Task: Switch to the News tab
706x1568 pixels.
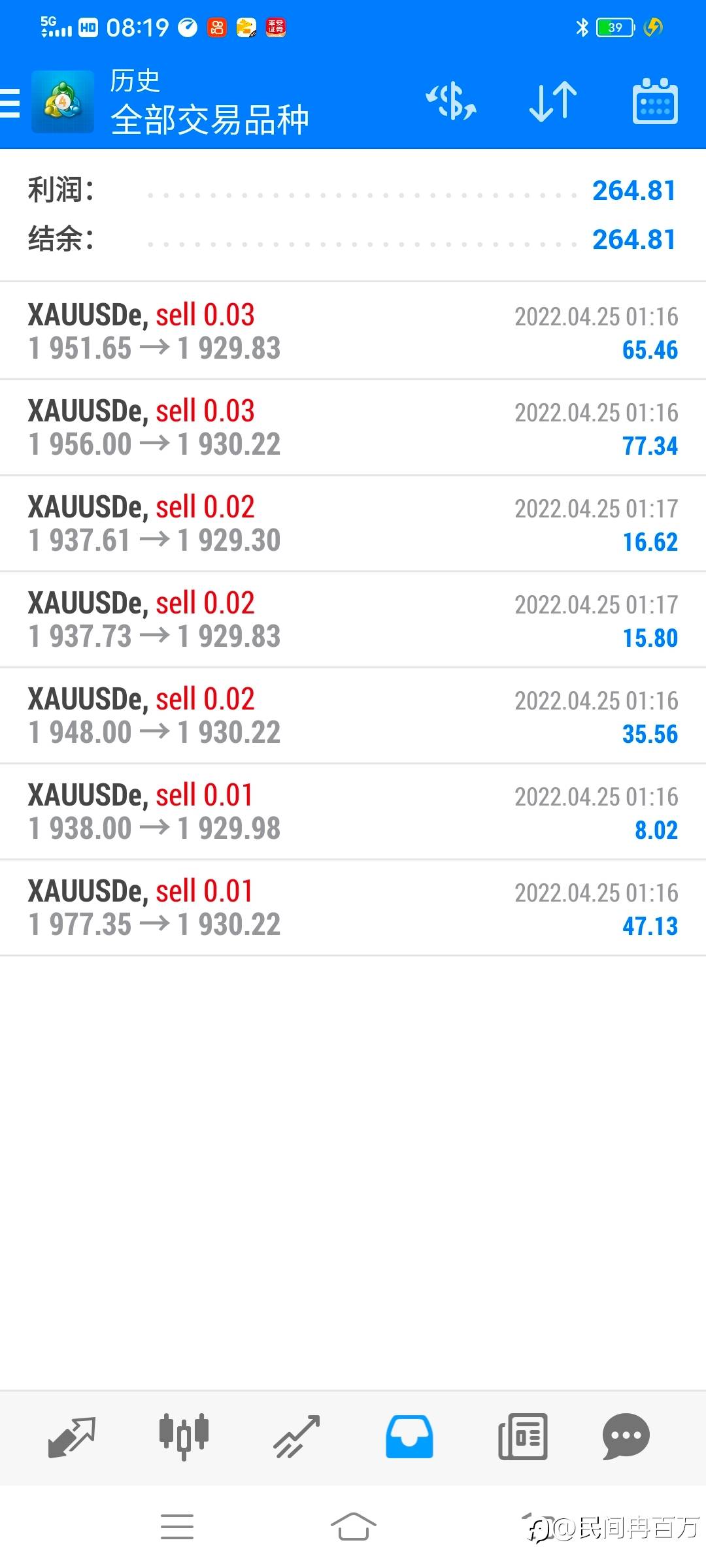Action: click(522, 1436)
